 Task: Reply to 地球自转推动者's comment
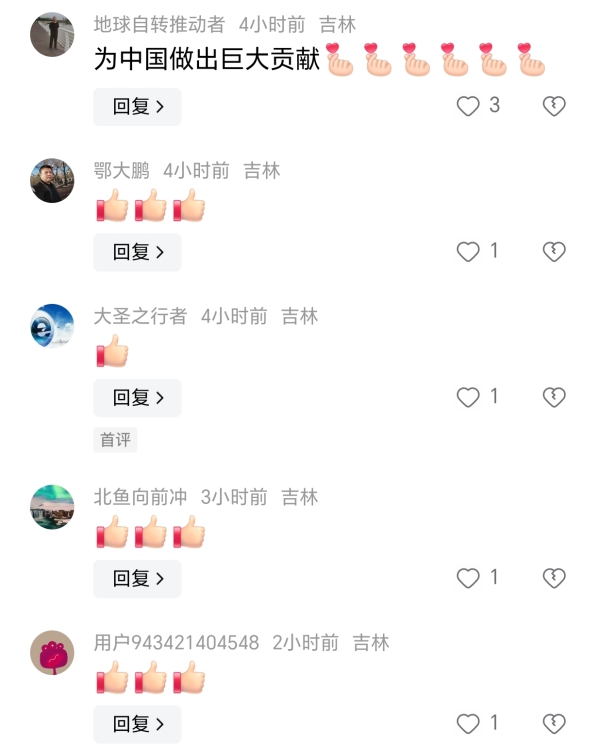pyautogui.click(x=137, y=106)
